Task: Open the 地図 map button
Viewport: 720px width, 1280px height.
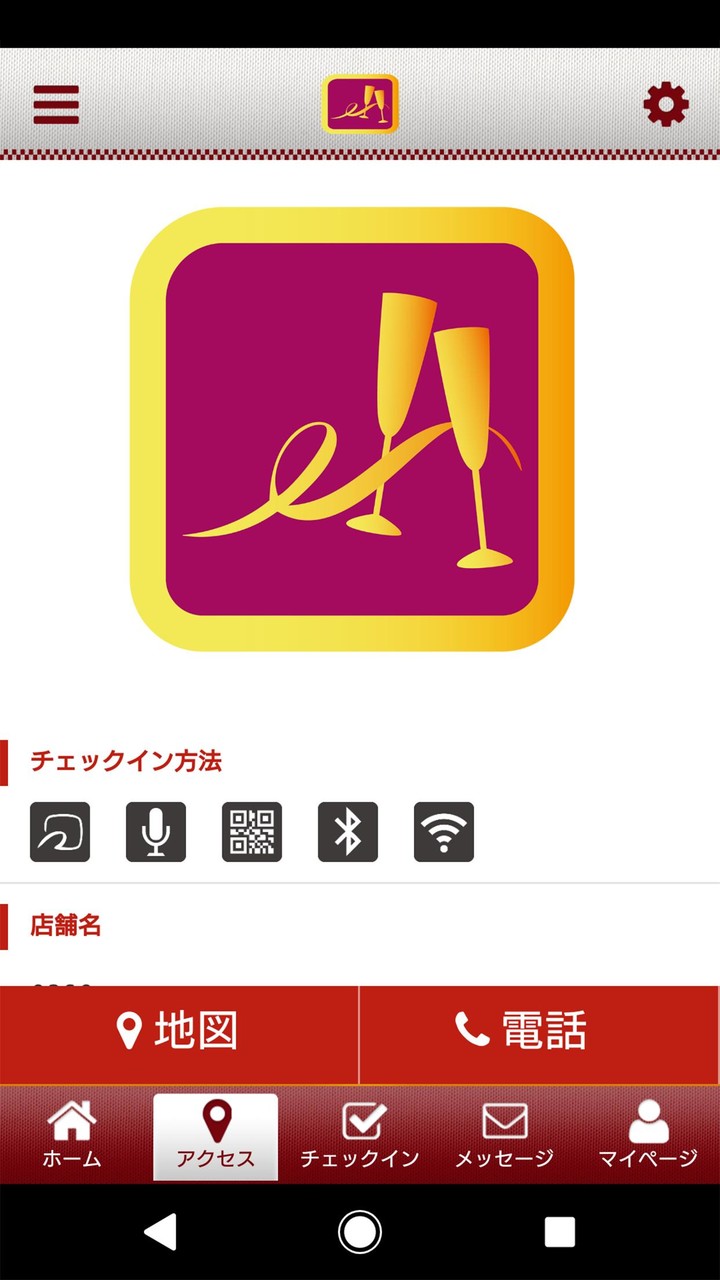Action: [178, 1032]
